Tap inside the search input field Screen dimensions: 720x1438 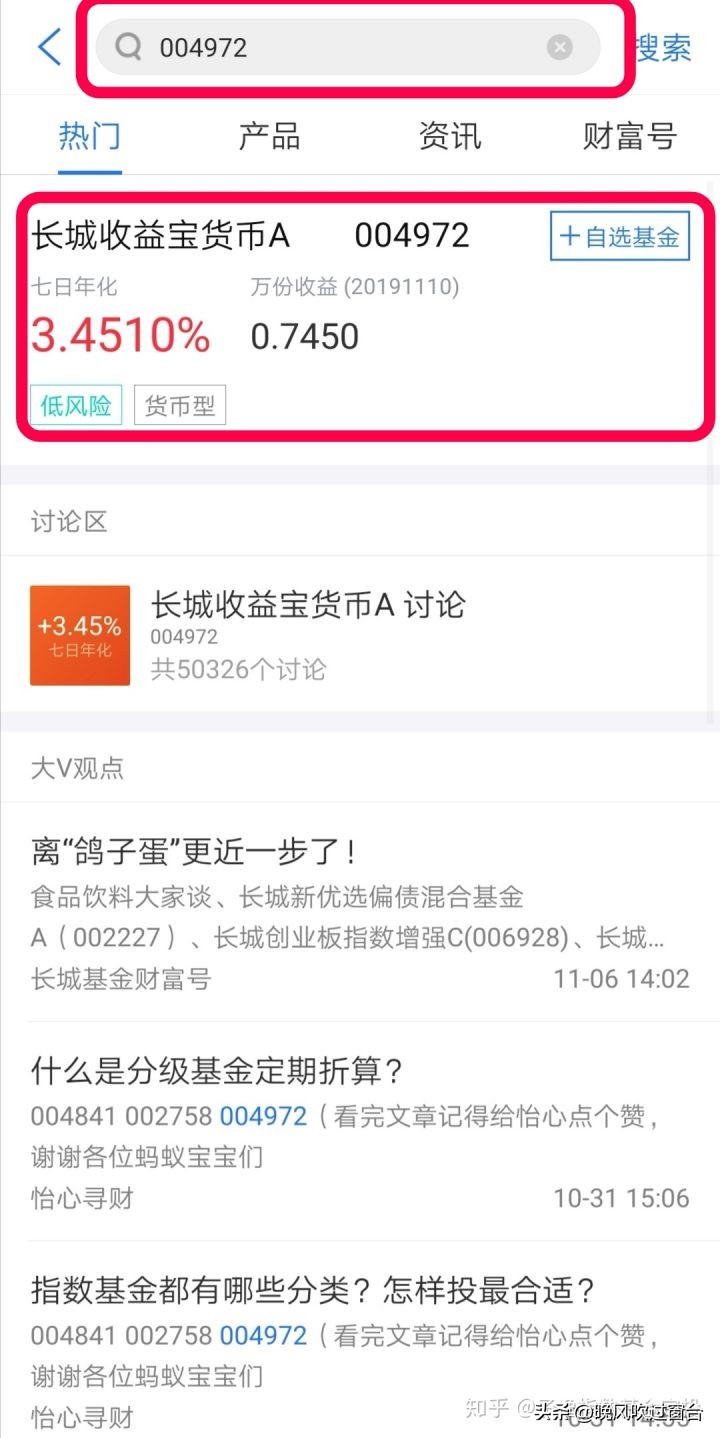pyautogui.click(x=300, y=47)
